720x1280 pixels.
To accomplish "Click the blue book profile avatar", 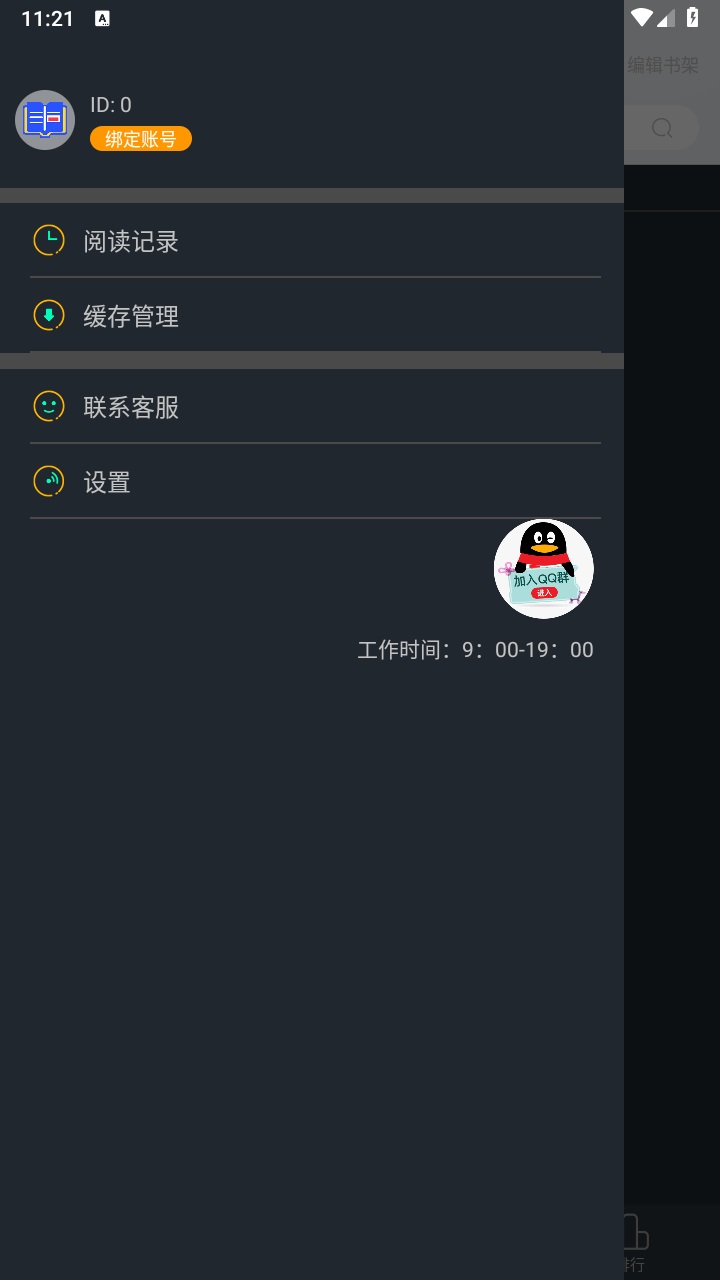I will tap(44, 119).
